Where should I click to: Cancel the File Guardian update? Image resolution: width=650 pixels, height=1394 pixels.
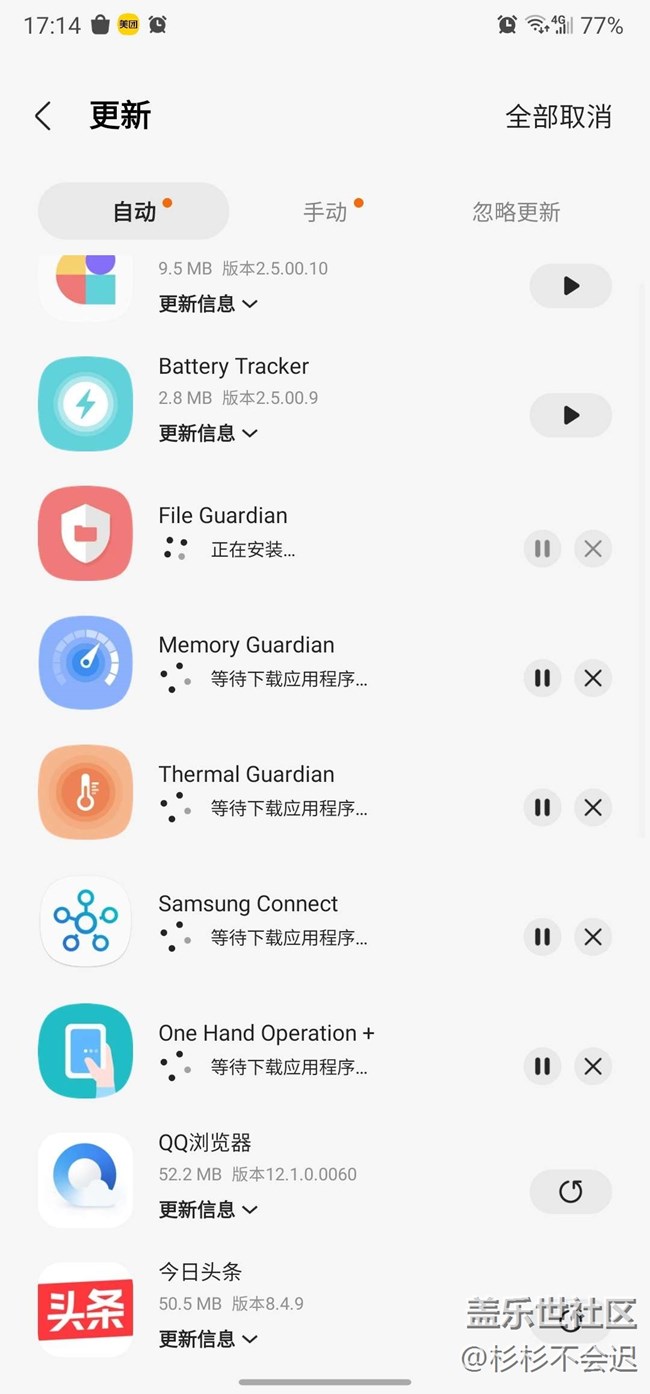pos(593,548)
